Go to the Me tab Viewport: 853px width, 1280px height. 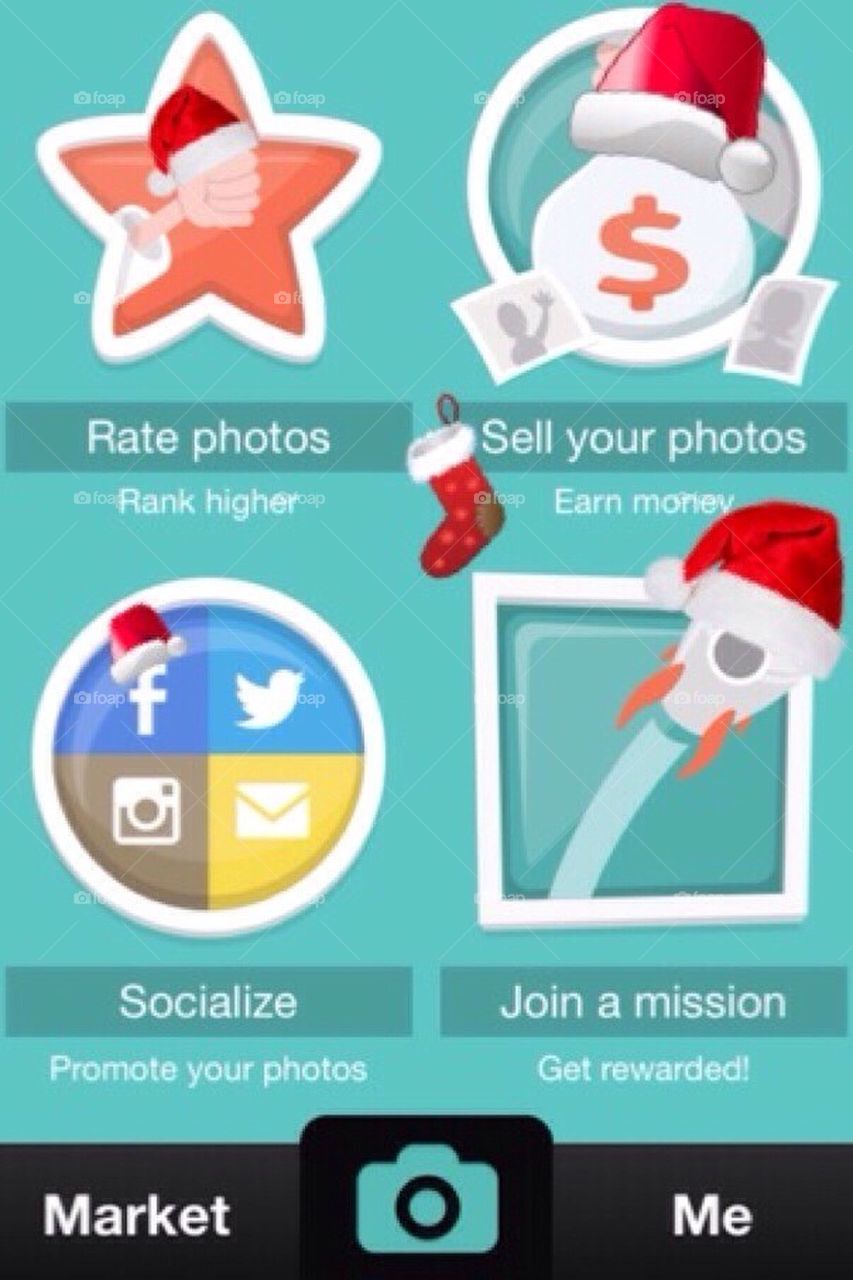(712, 1215)
